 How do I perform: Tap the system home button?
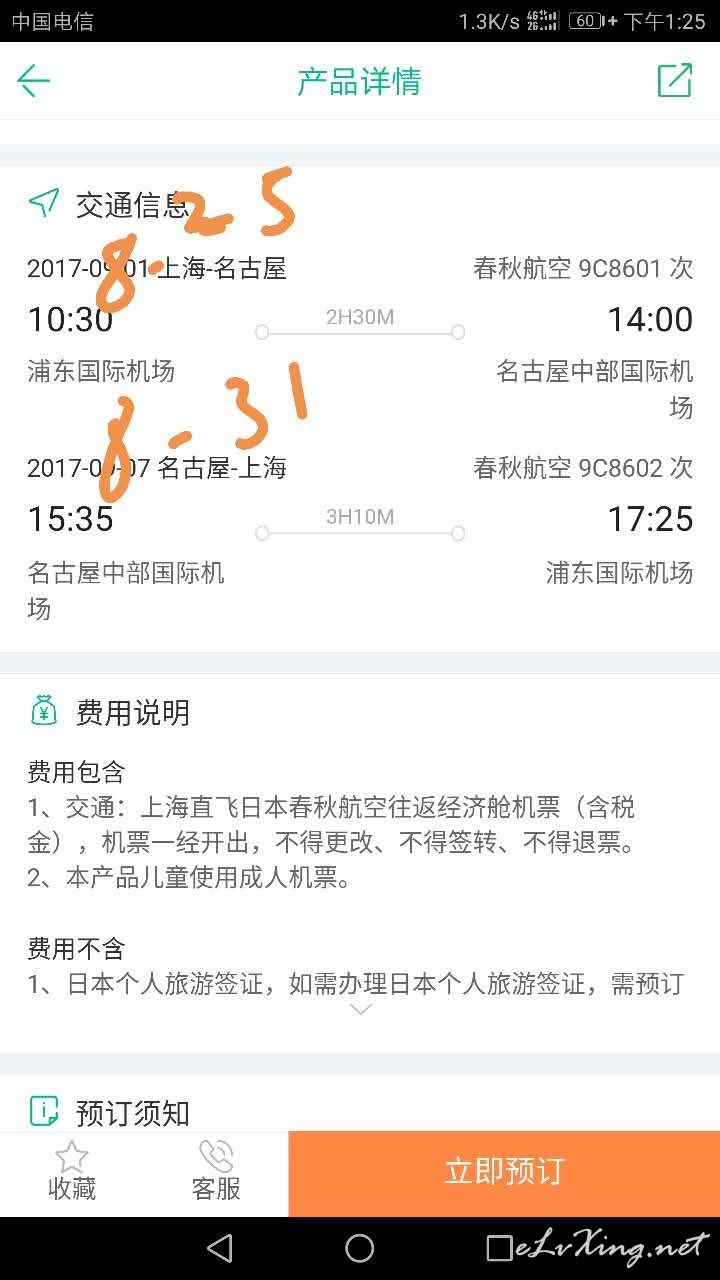360,1247
